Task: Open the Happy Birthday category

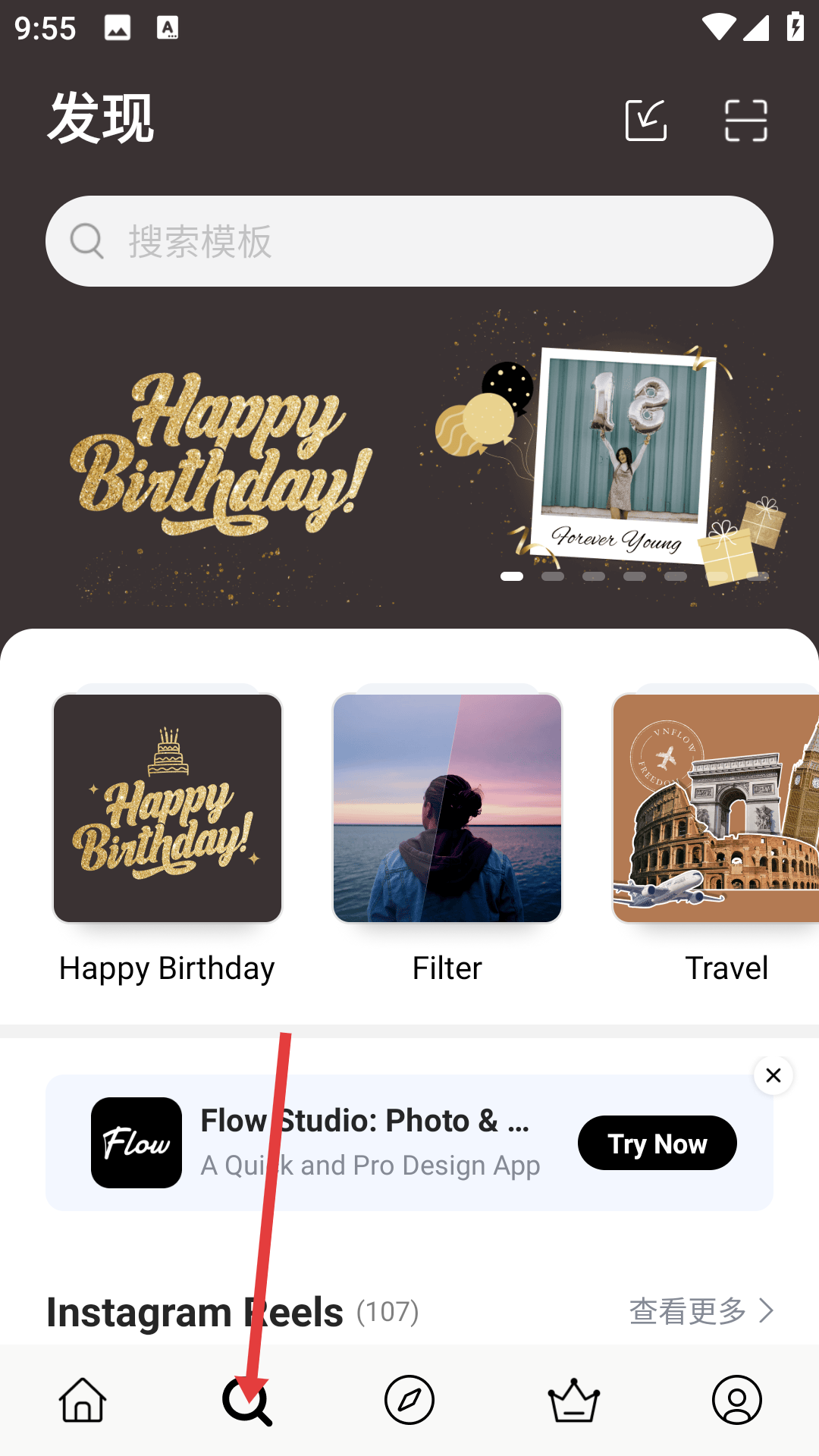Action: [x=167, y=808]
